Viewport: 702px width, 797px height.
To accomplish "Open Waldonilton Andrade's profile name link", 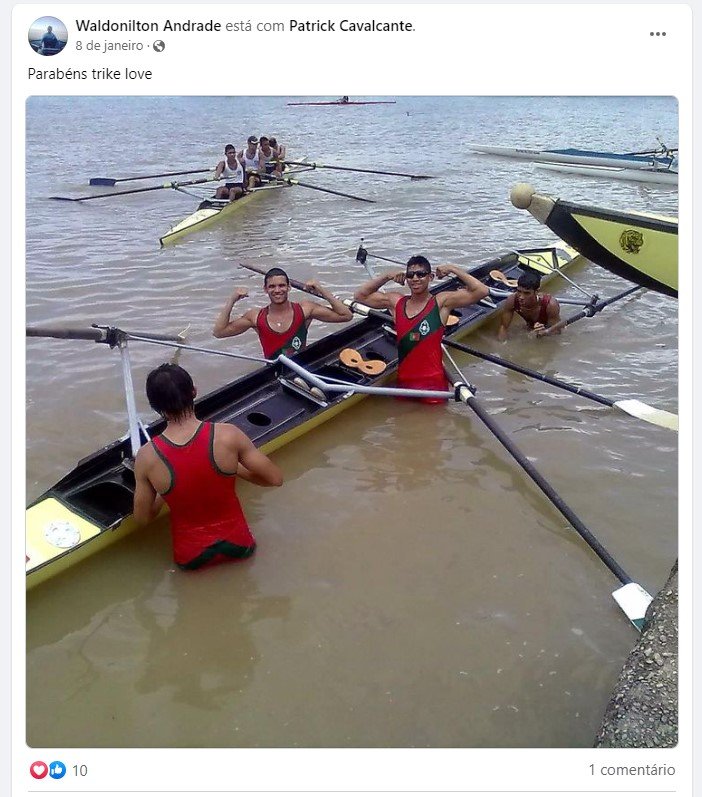I will [147, 26].
